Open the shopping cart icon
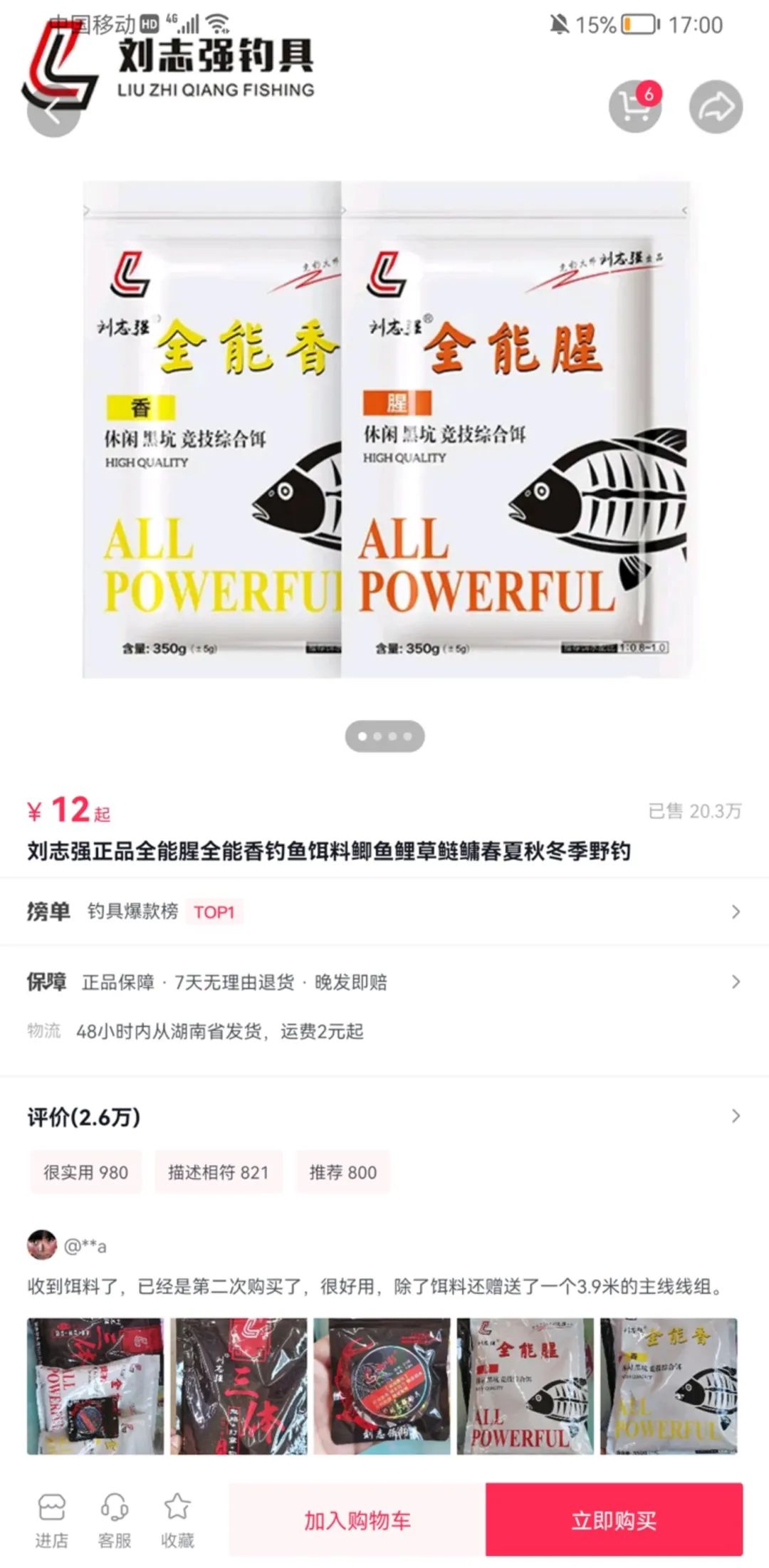The width and height of the screenshot is (769, 1568). pos(635,107)
